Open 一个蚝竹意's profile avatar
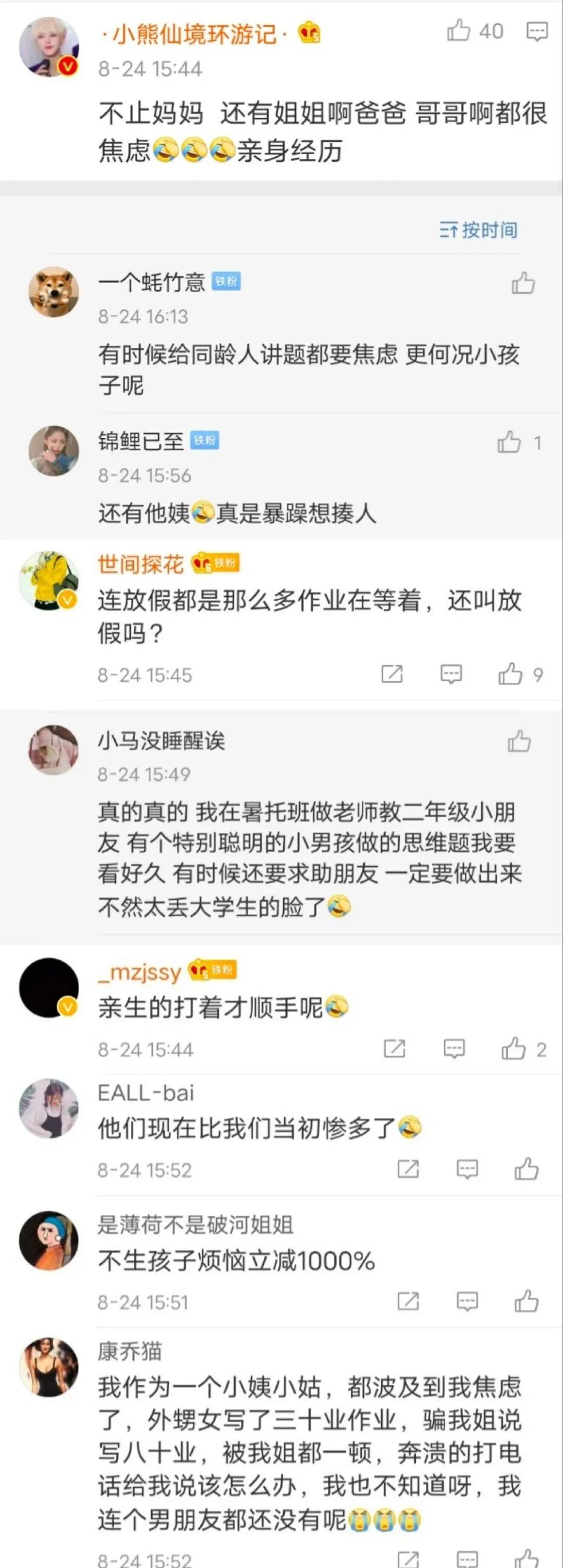The width and height of the screenshot is (563, 1568). point(54,292)
